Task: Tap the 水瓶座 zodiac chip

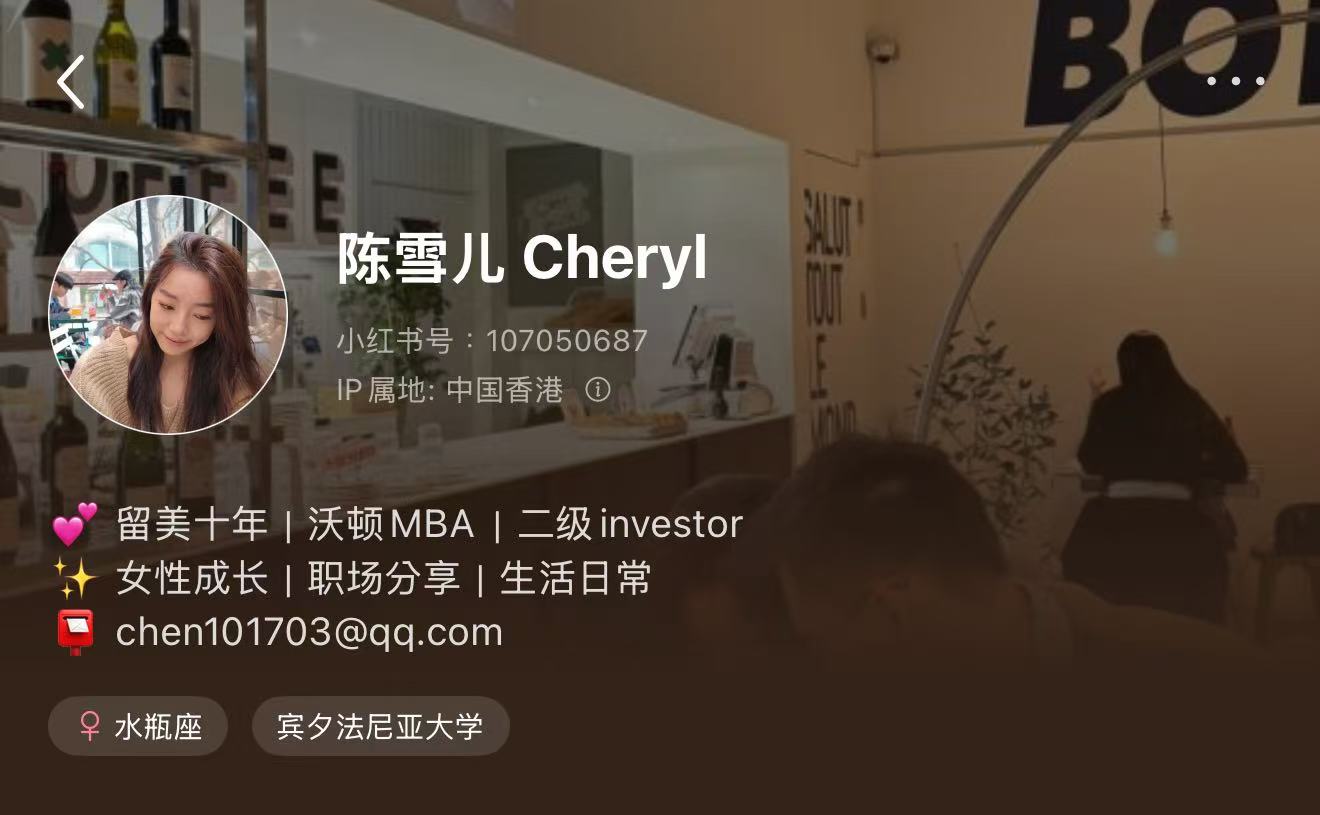Action: coord(138,726)
